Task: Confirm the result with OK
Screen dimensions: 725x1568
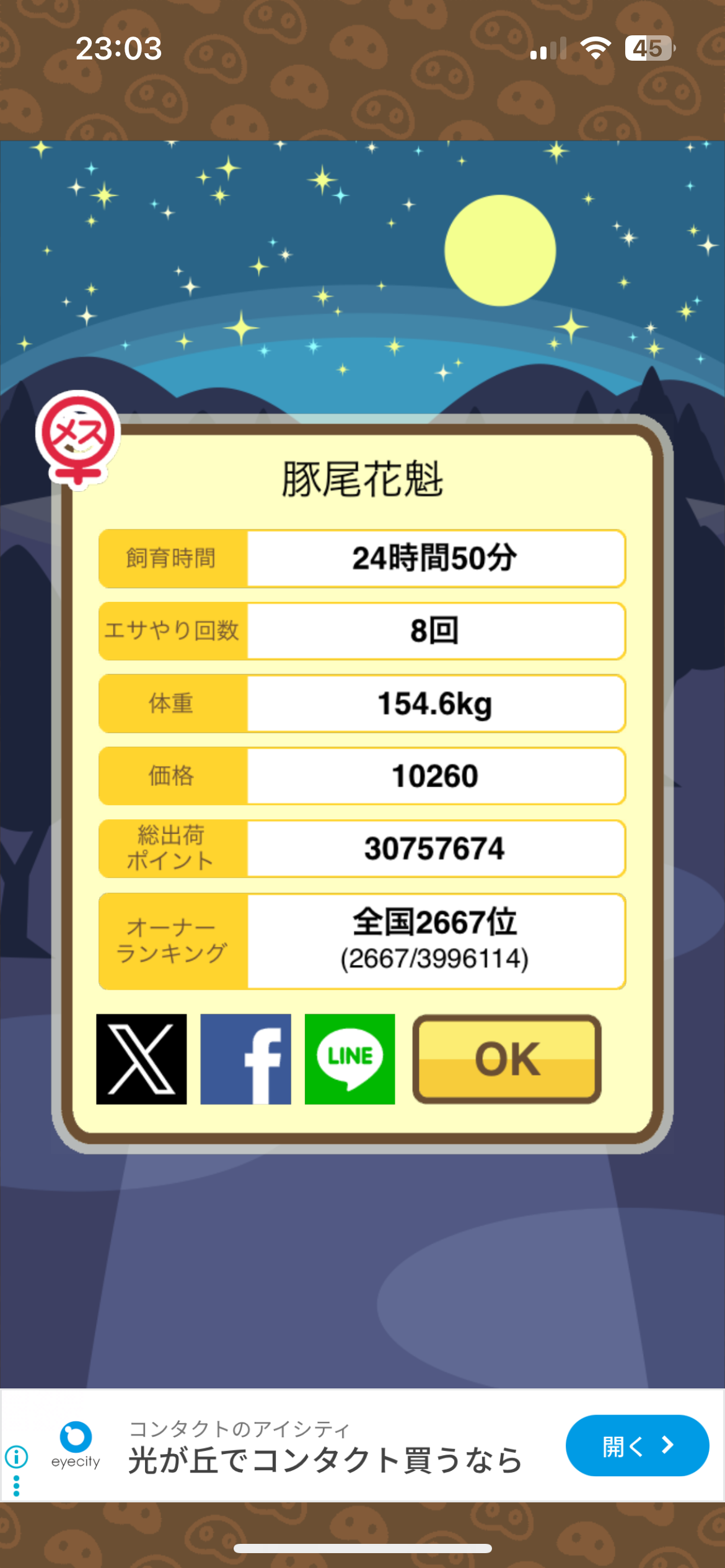Action: click(507, 1059)
